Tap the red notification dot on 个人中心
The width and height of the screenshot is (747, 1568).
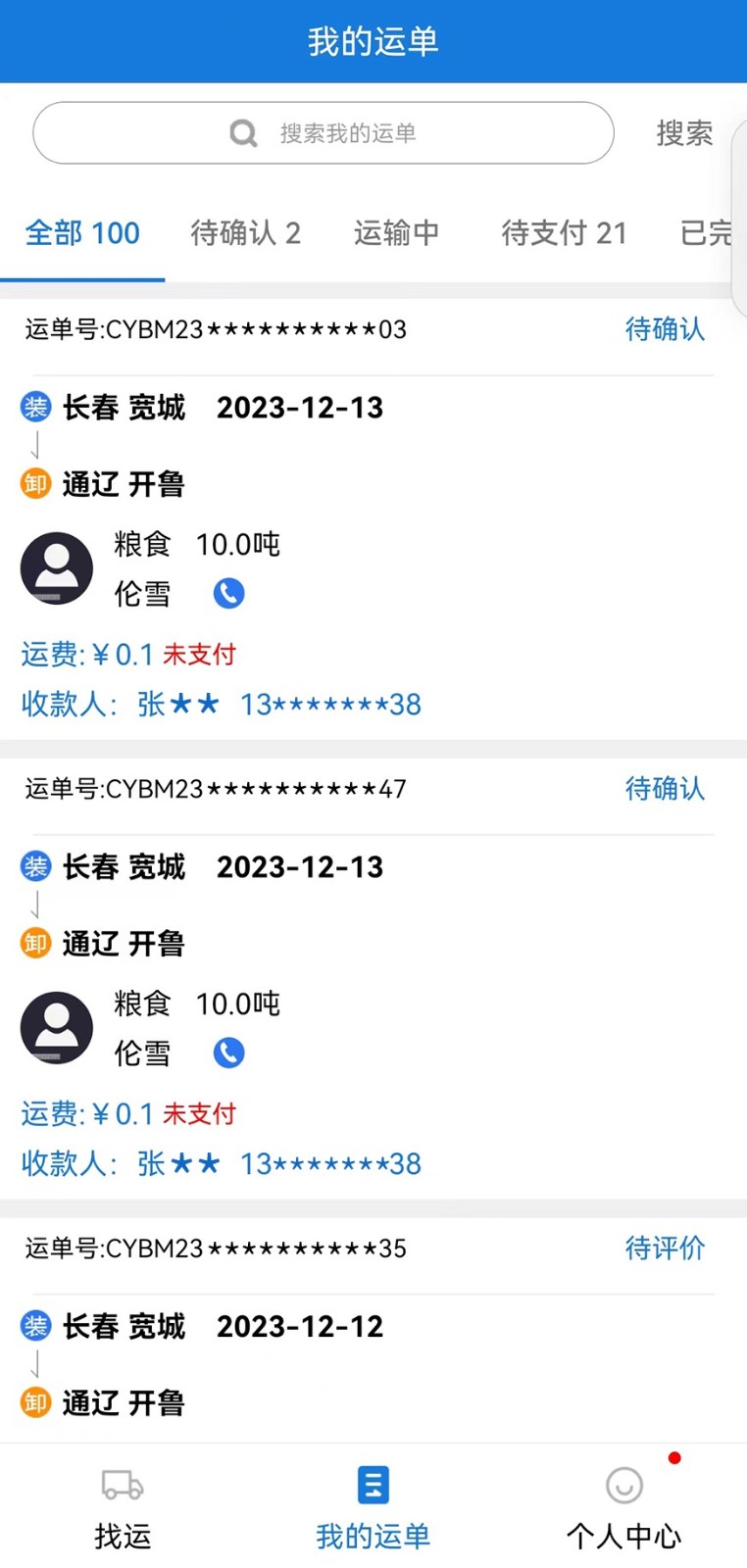coord(674,1458)
